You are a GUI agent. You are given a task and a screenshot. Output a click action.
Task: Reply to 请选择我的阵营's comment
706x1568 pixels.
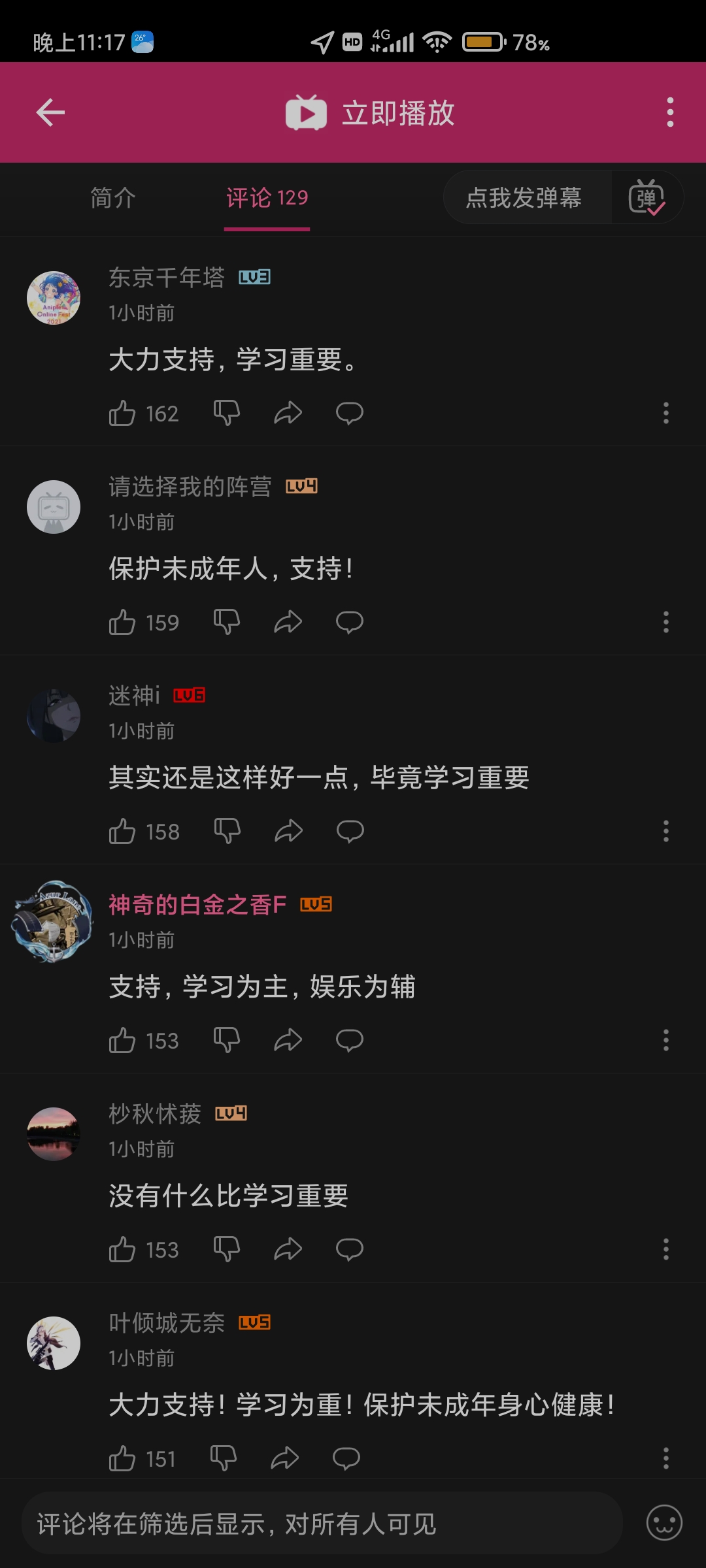tap(350, 622)
